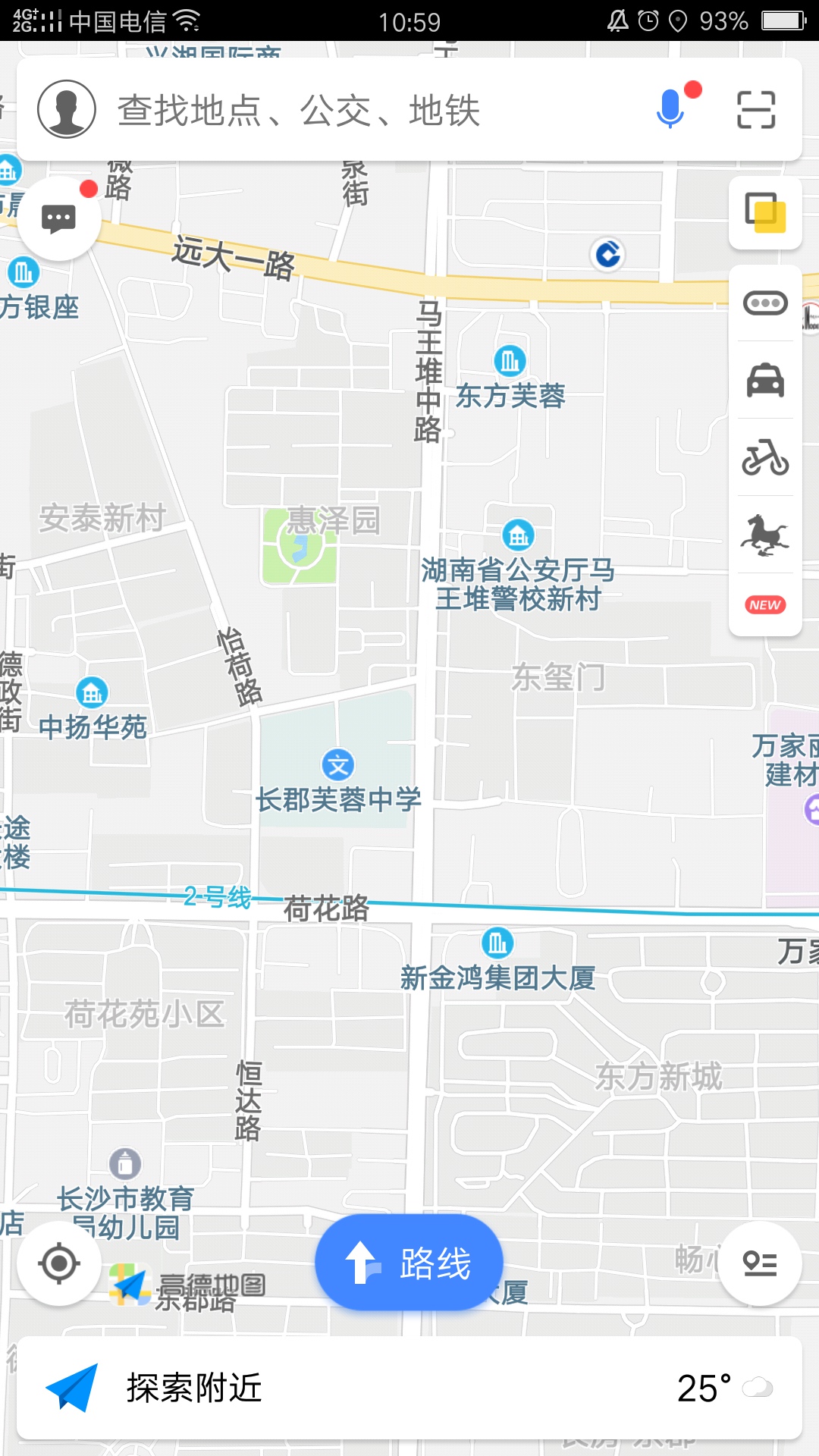Open the list view button near bottom right
819x1456 pixels.
pyautogui.click(x=760, y=1263)
